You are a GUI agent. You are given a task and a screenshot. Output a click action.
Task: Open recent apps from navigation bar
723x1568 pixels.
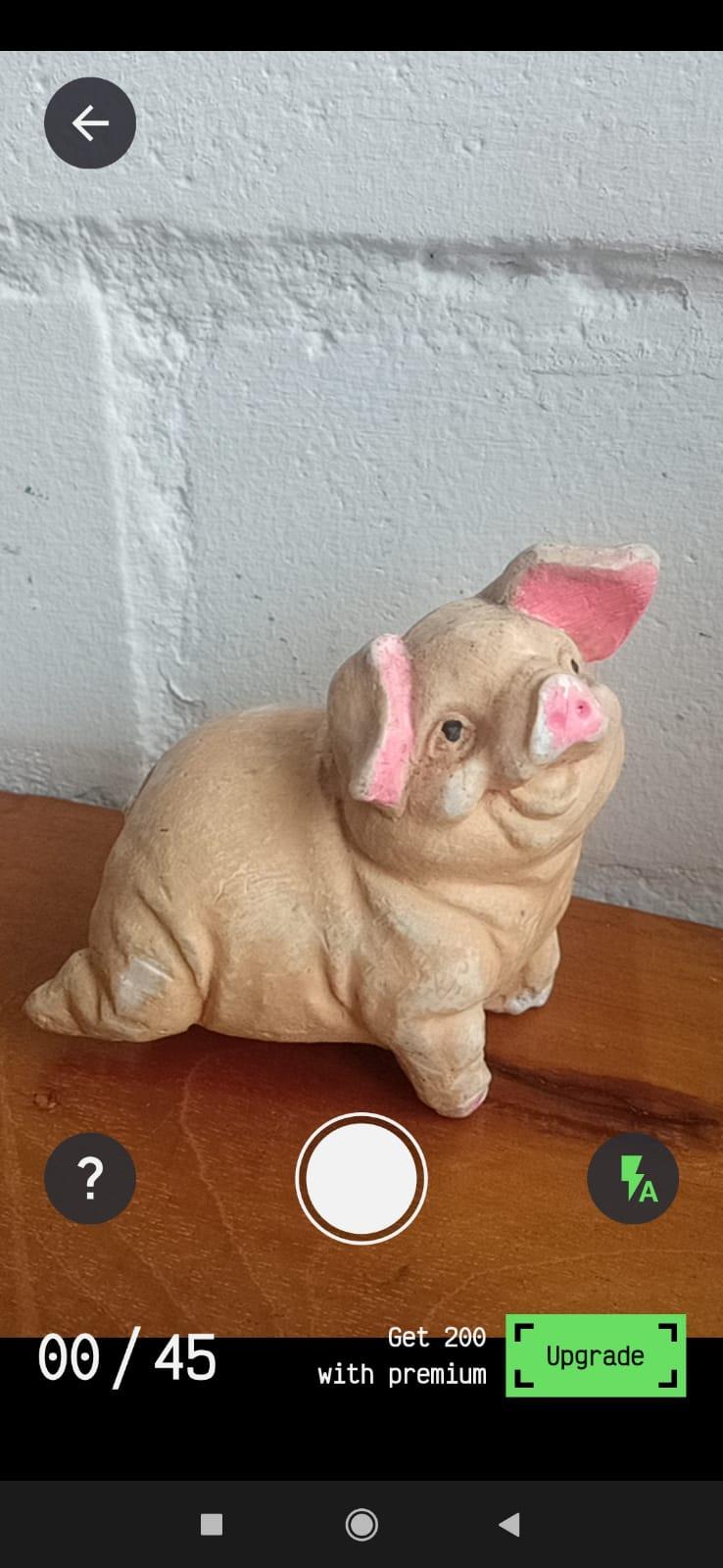click(212, 1525)
